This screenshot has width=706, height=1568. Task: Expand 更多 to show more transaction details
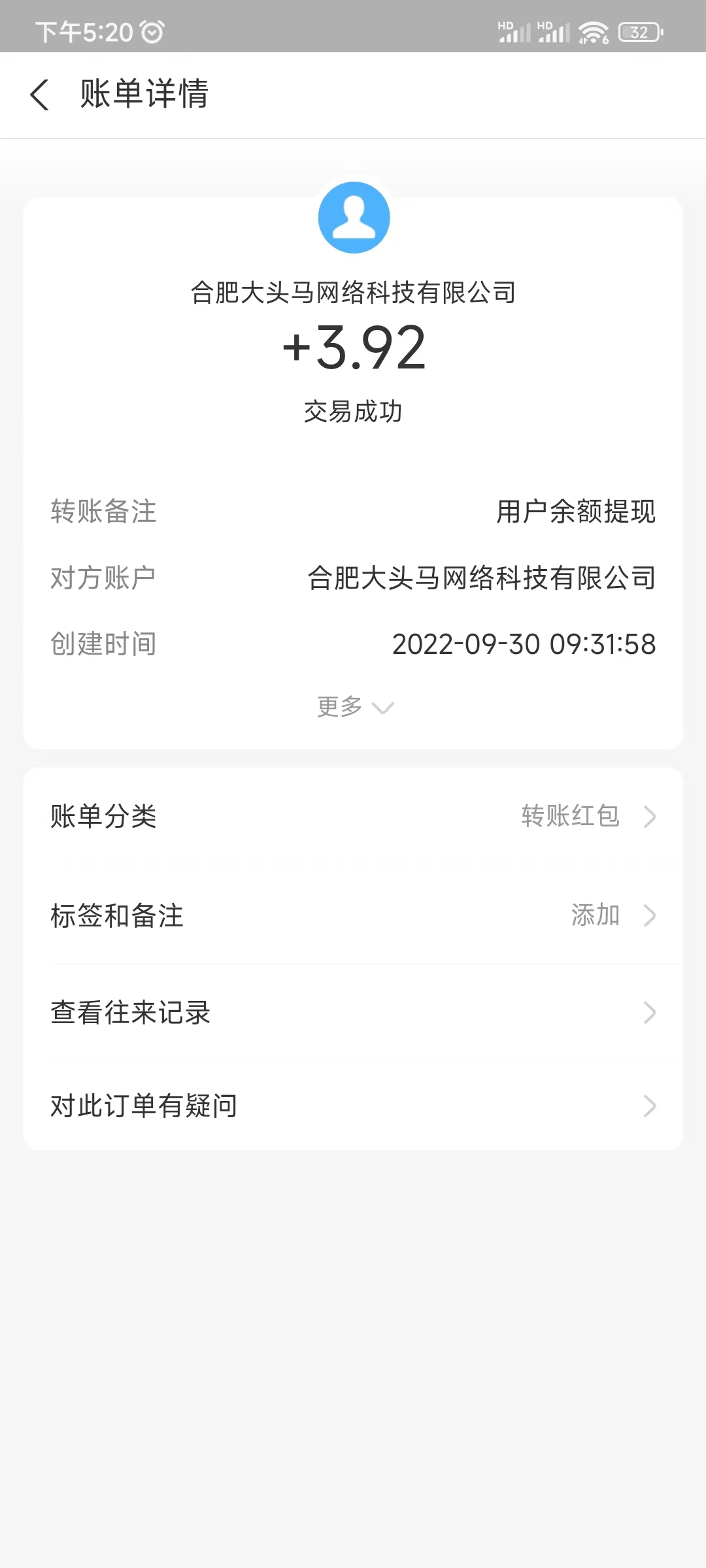pyautogui.click(x=353, y=707)
